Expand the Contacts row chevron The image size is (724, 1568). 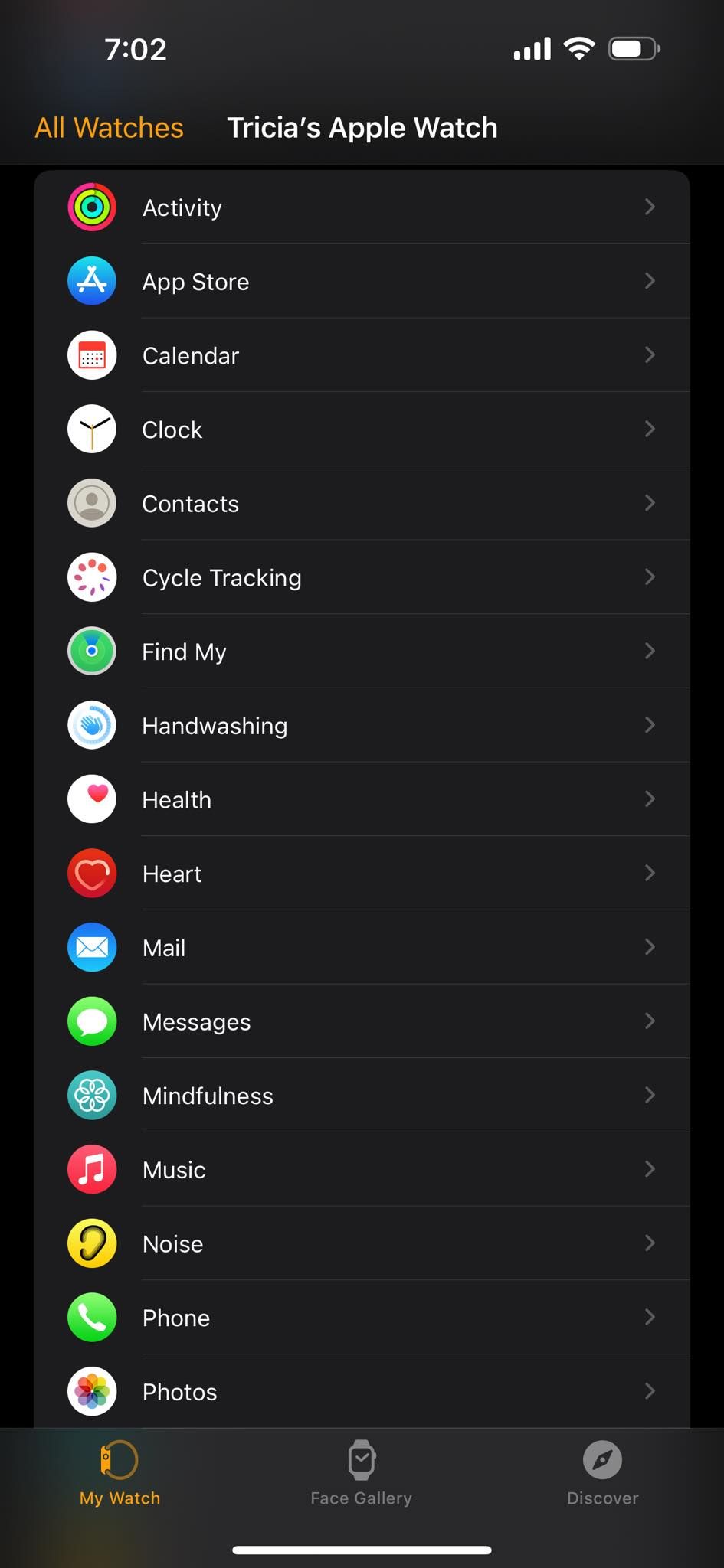coord(650,503)
